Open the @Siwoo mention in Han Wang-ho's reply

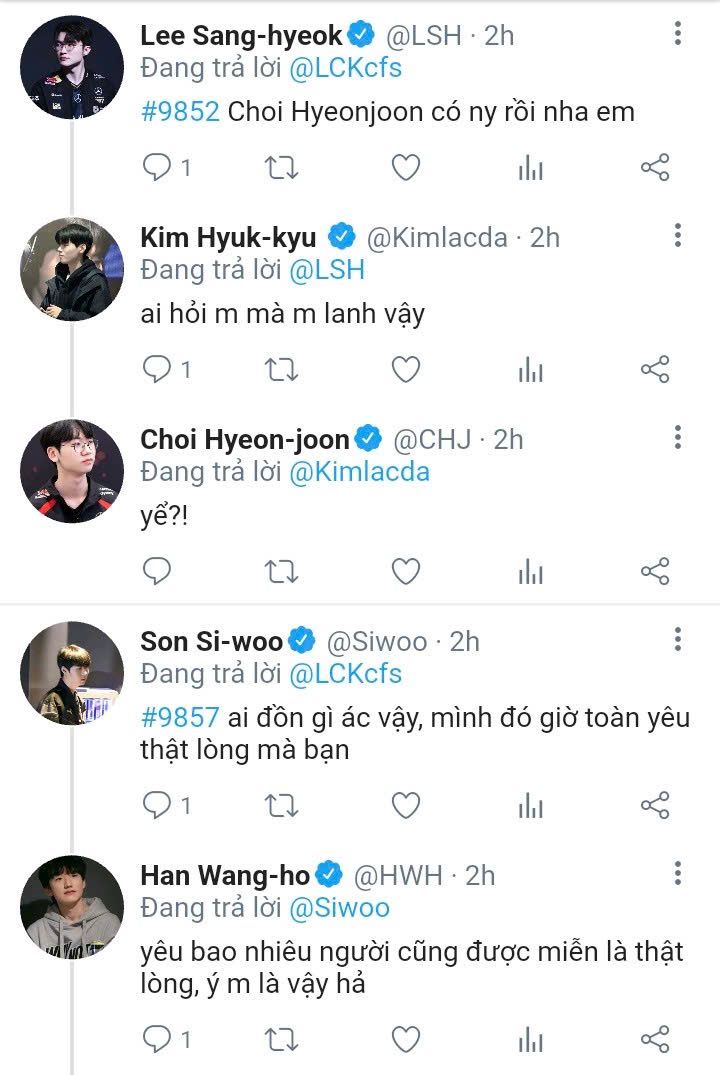(339, 908)
